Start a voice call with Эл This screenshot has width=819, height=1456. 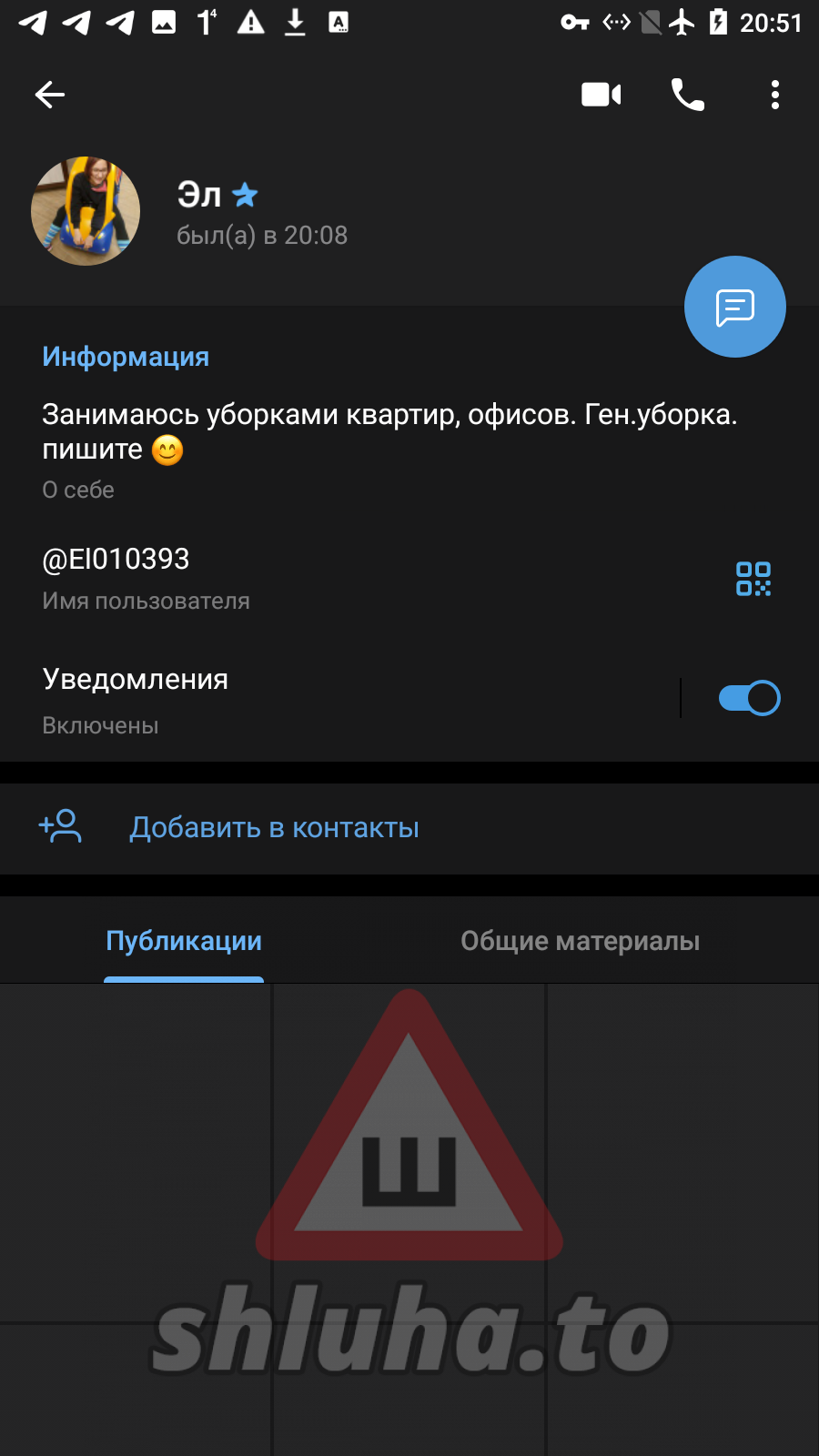pyautogui.click(x=687, y=95)
